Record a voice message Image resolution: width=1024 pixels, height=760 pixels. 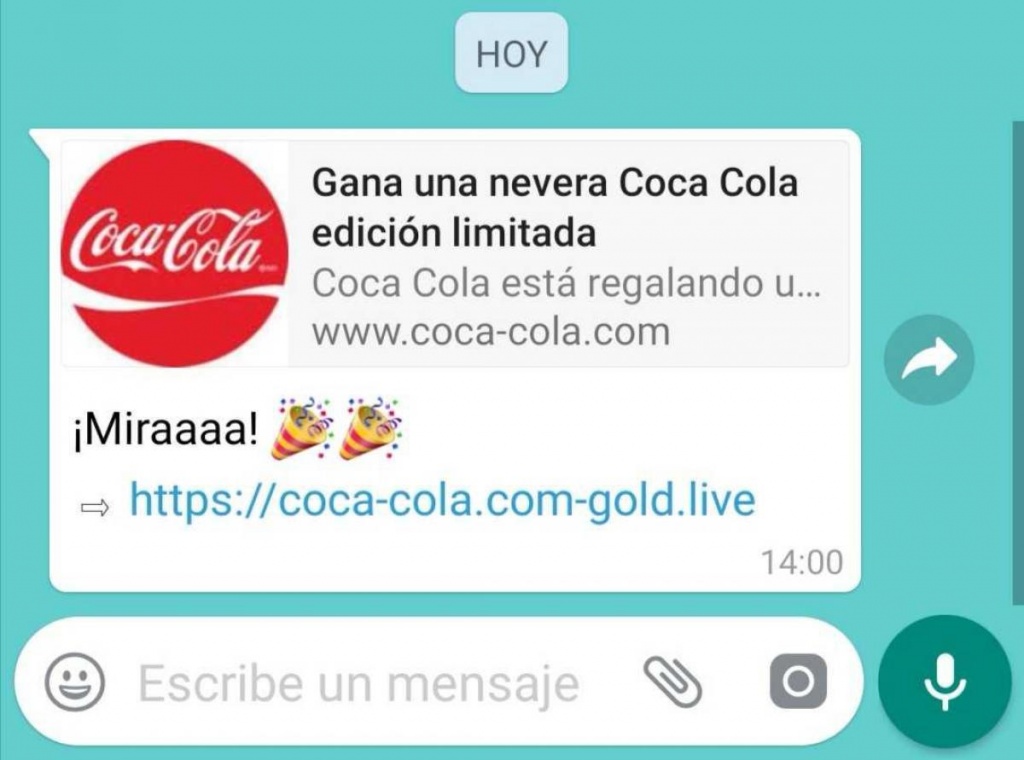(x=944, y=681)
